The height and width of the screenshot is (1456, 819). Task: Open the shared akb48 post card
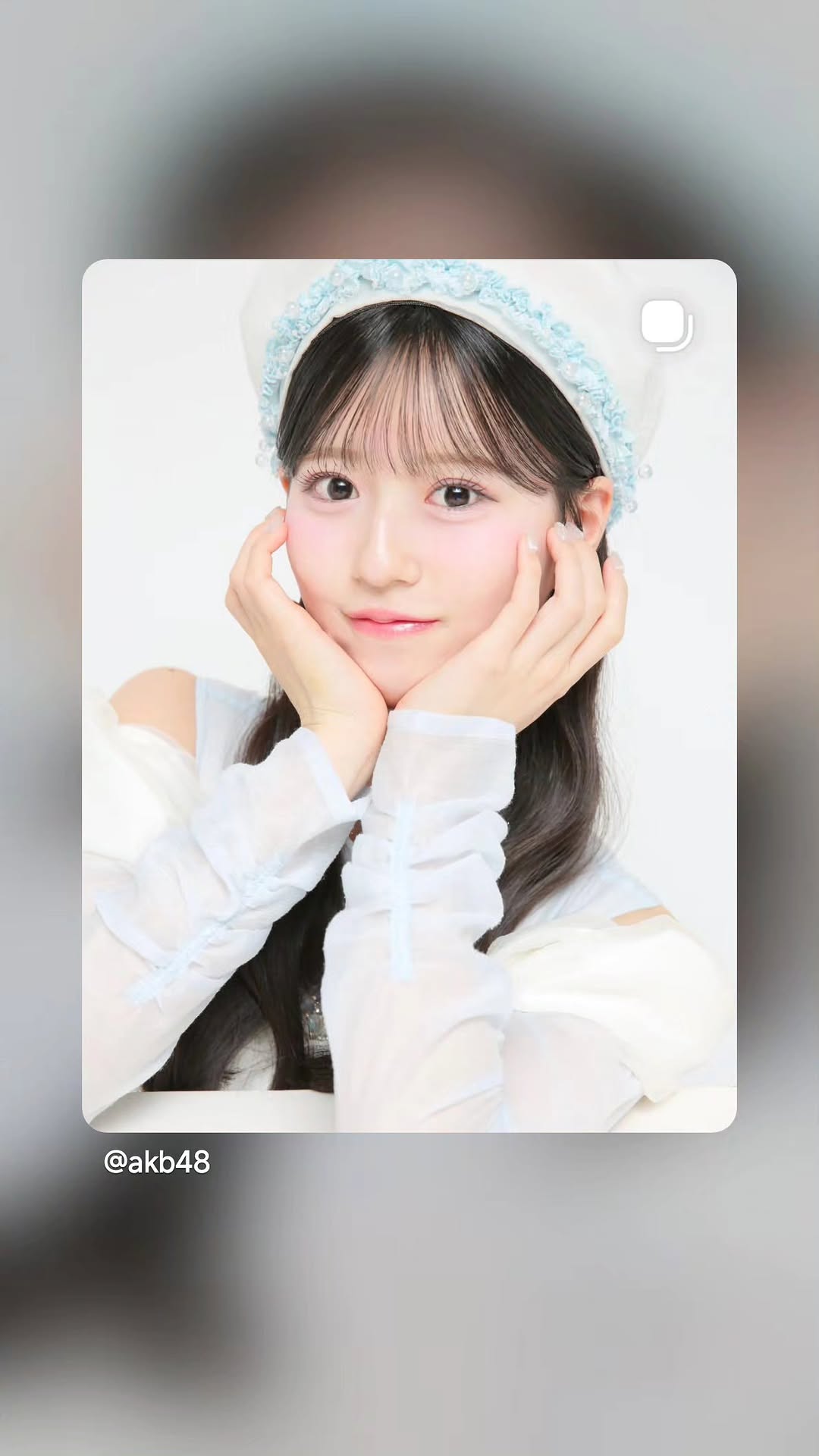click(x=409, y=695)
